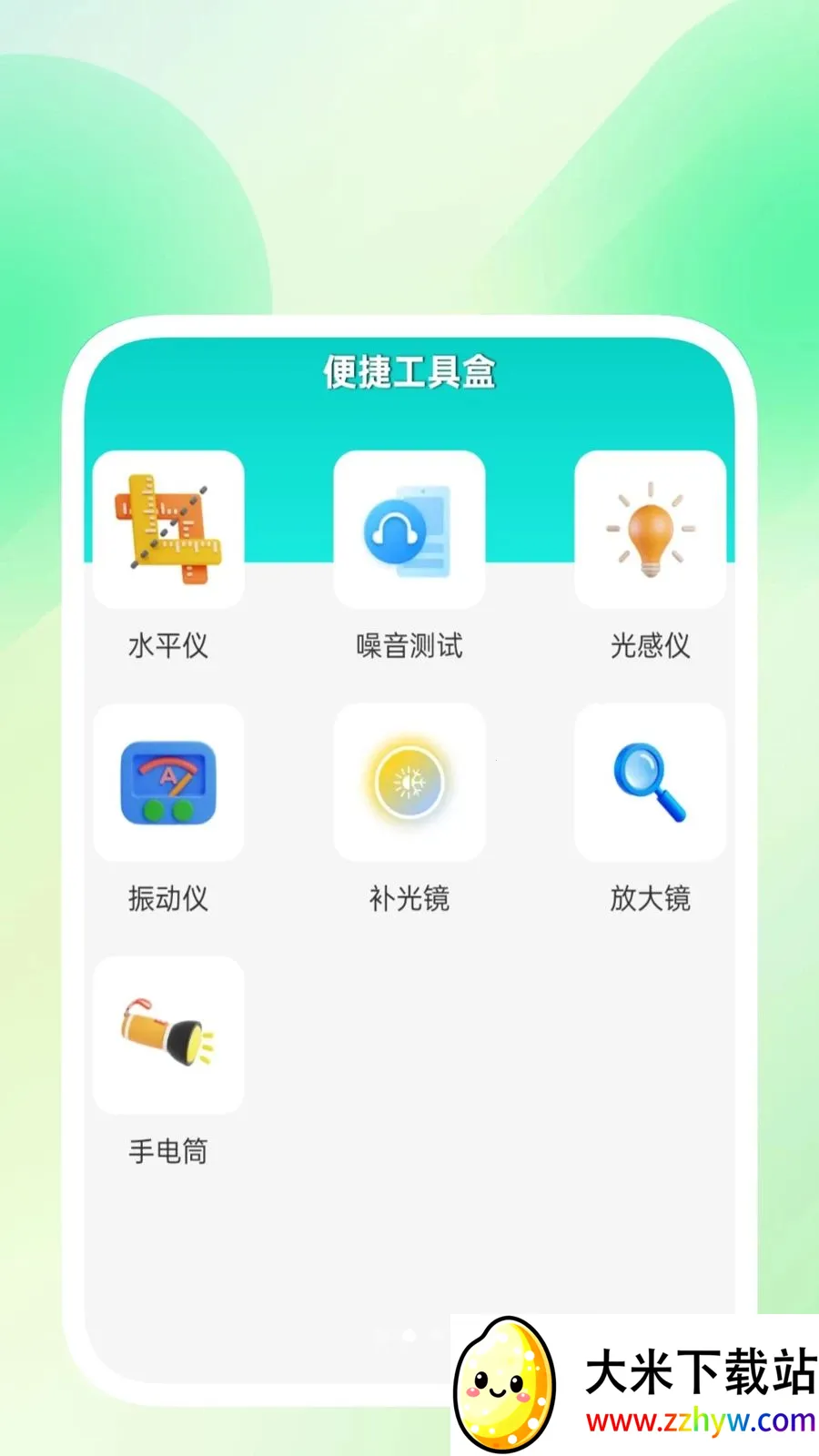Tap the active page indicator dot

point(409,1335)
